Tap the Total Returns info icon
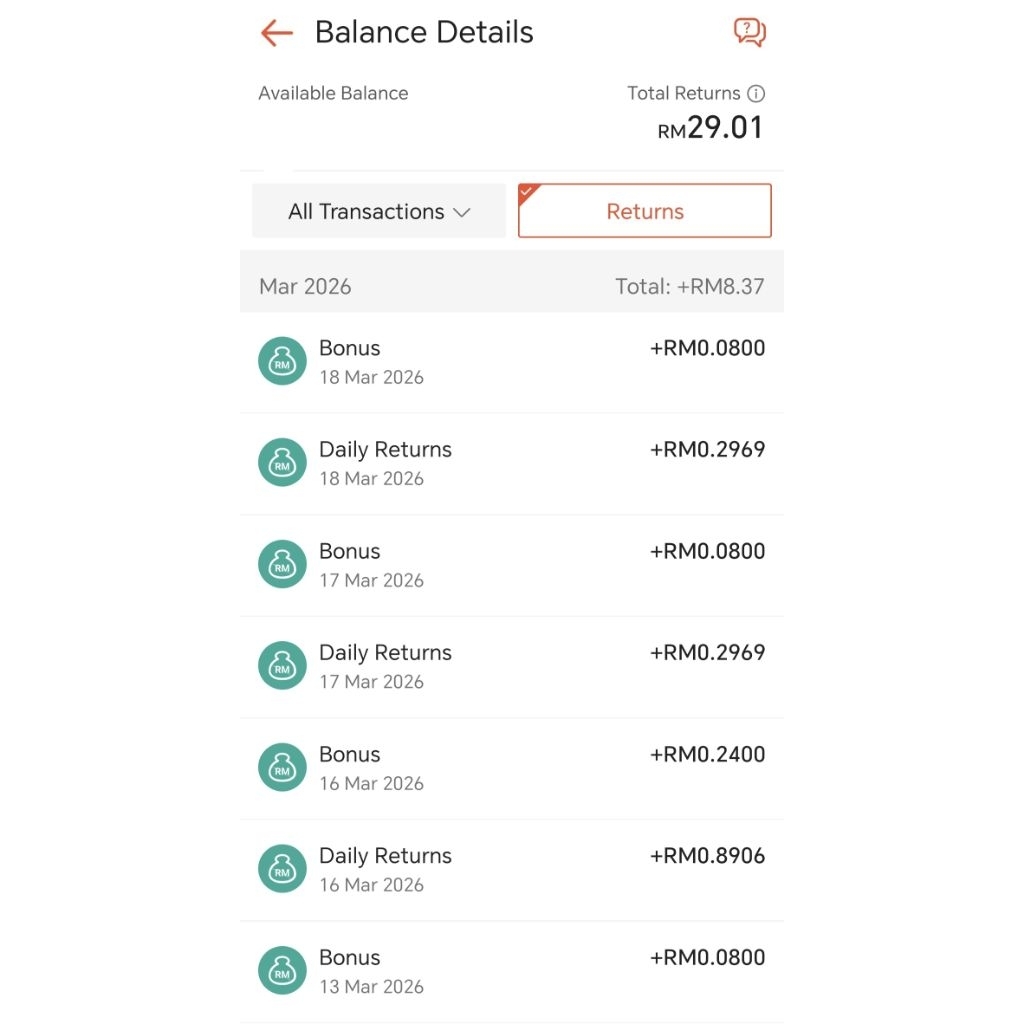This screenshot has height=1024, width=1024. pyautogui.click(x=756, y=93)
